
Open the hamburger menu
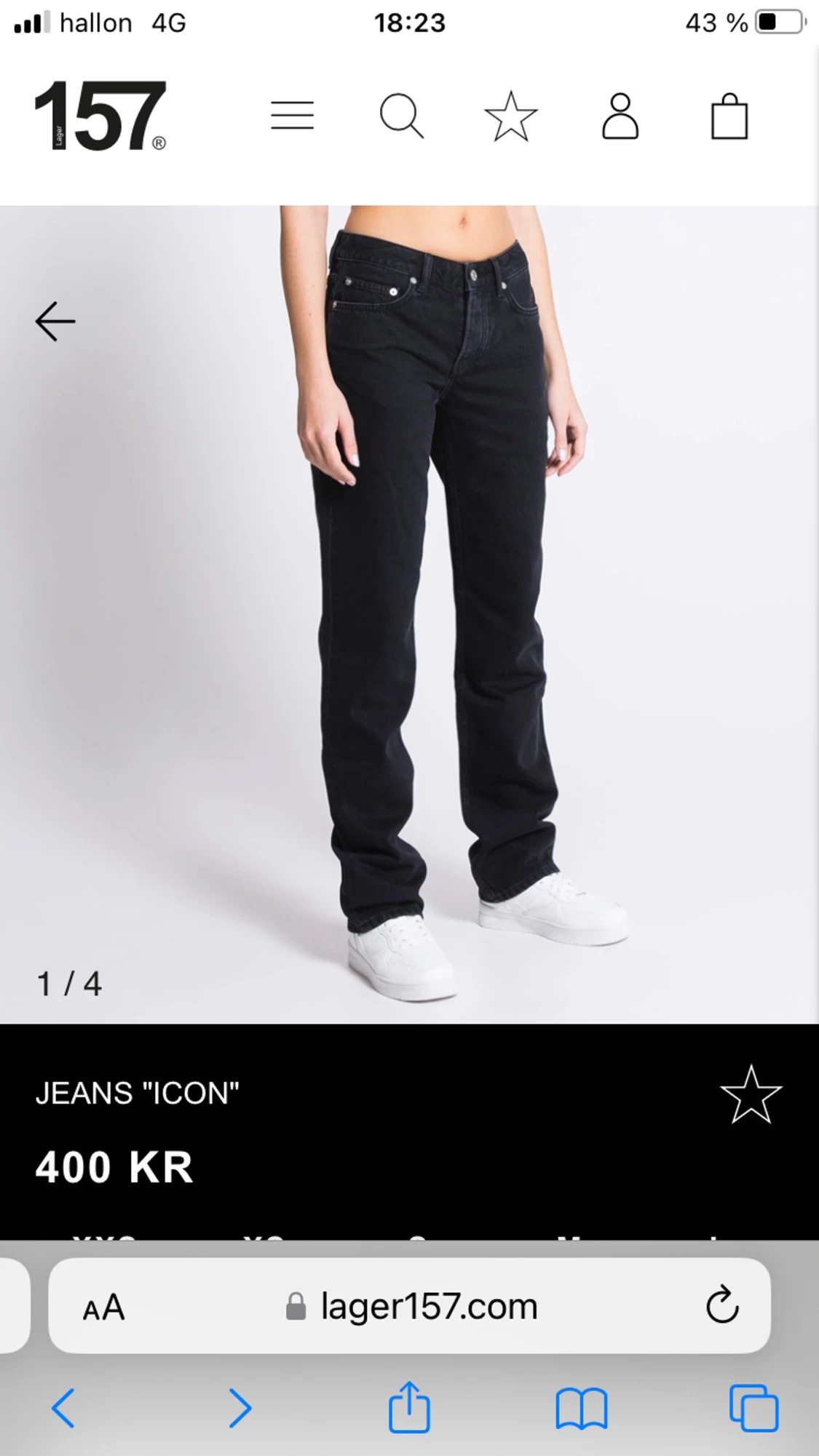292,116
